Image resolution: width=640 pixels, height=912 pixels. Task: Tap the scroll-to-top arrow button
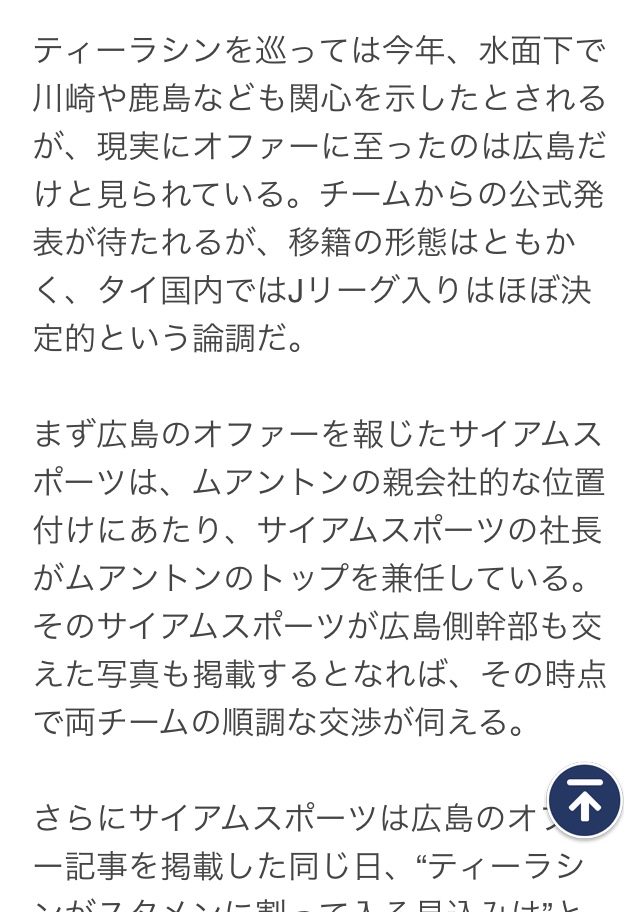585,800
